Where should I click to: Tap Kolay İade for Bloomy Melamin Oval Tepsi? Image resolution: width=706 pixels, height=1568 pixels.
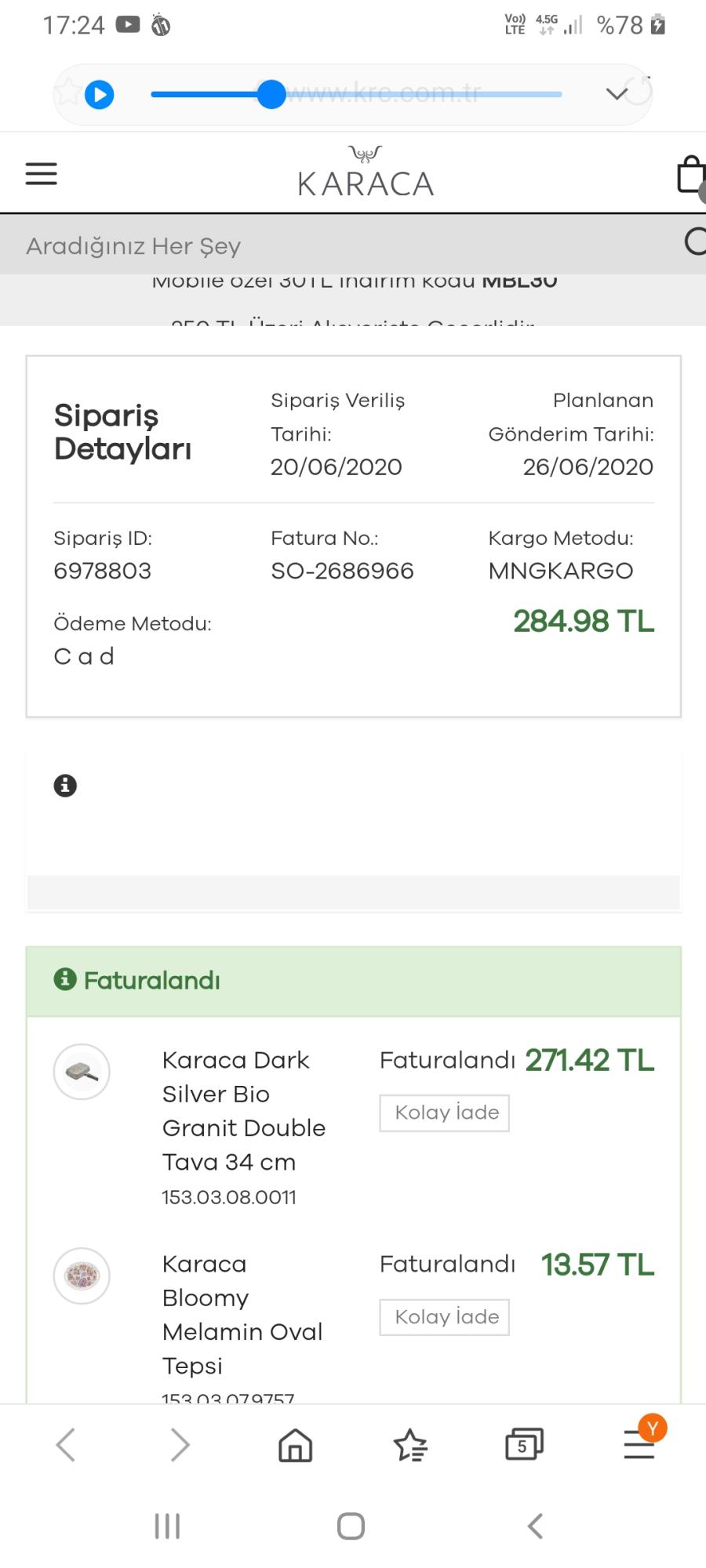pyautogui.click(x=444, y=1316)
